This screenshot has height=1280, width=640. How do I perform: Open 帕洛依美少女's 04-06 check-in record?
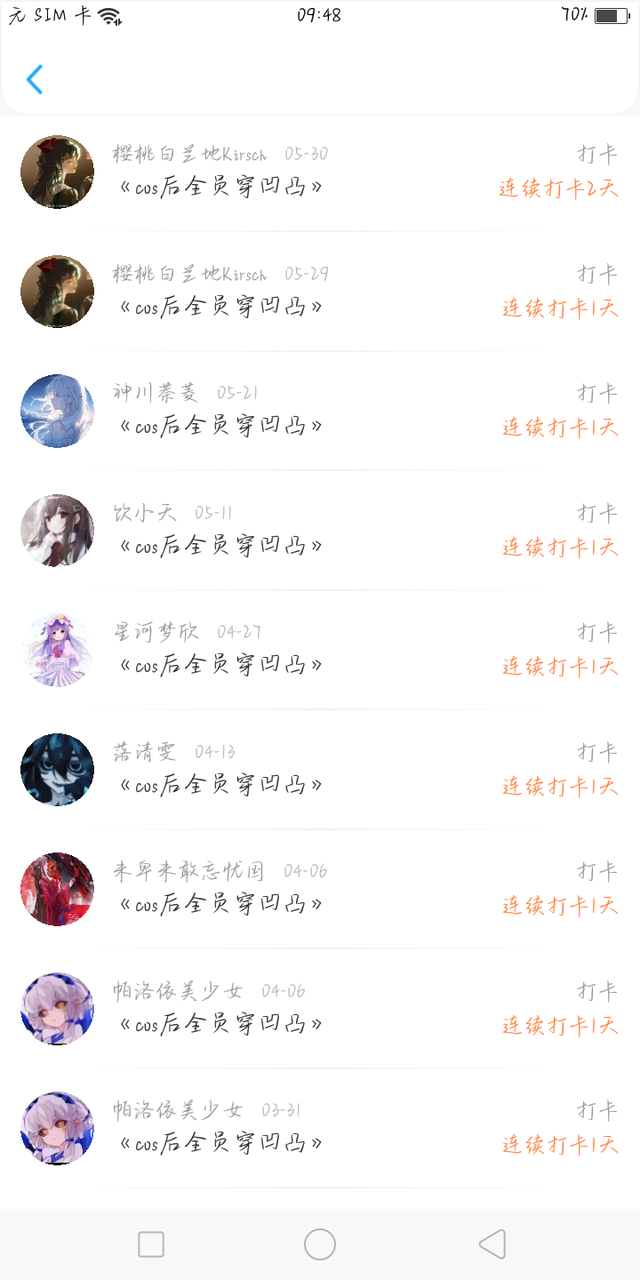pyautogui.click(x=320, y=1008)
